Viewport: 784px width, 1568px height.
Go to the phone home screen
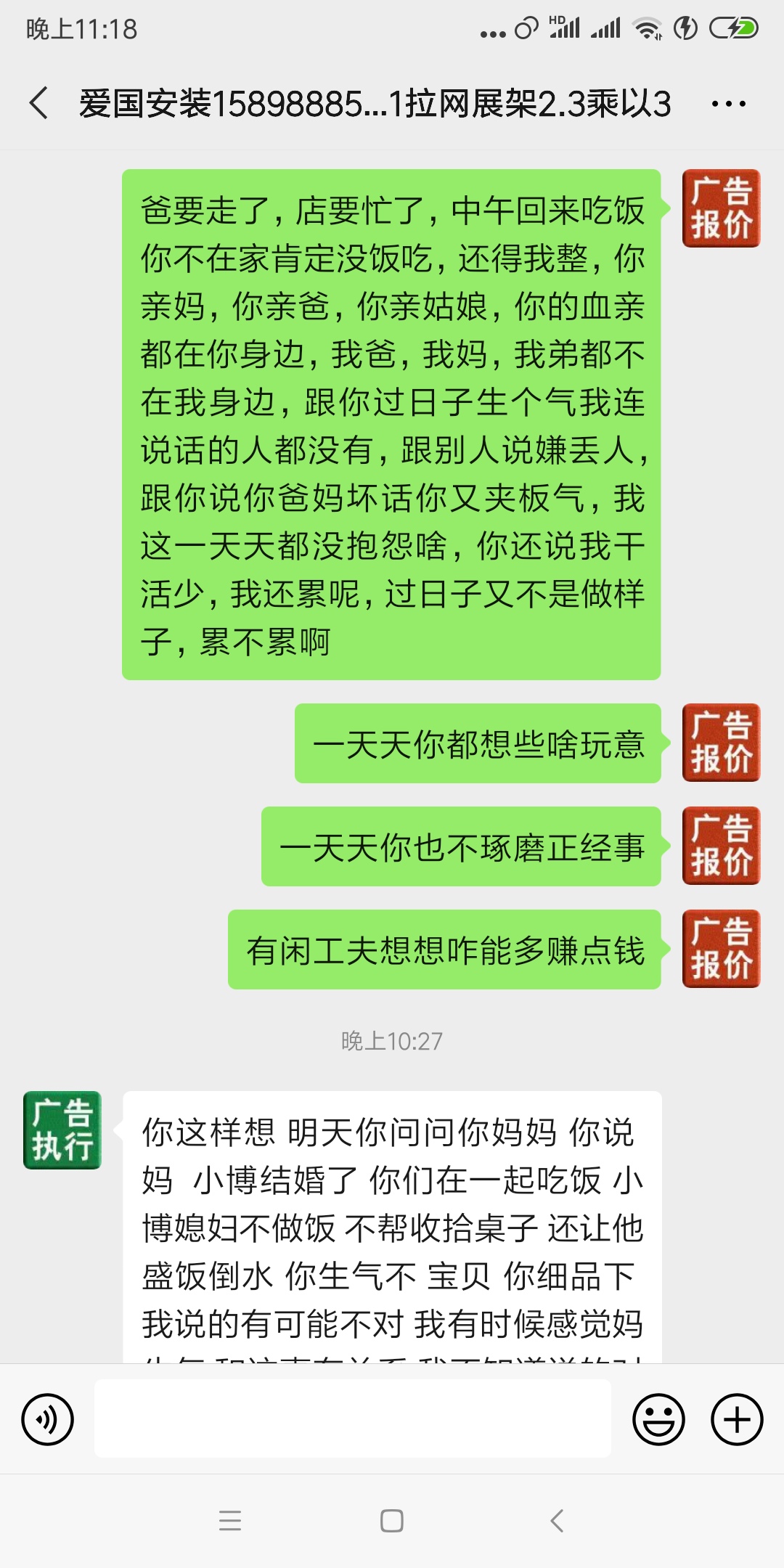click(392, 1521)
